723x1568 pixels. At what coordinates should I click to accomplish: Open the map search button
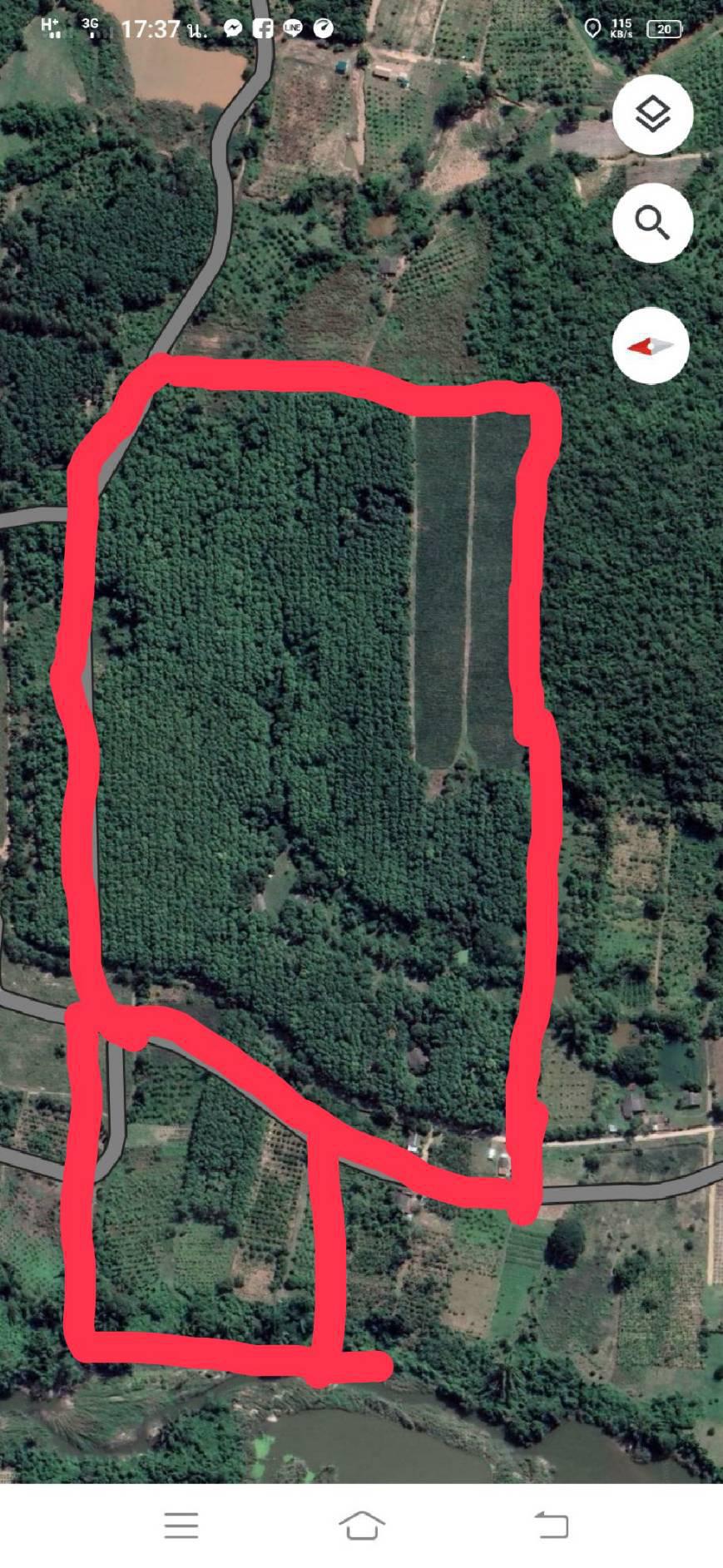click(653, 223)
